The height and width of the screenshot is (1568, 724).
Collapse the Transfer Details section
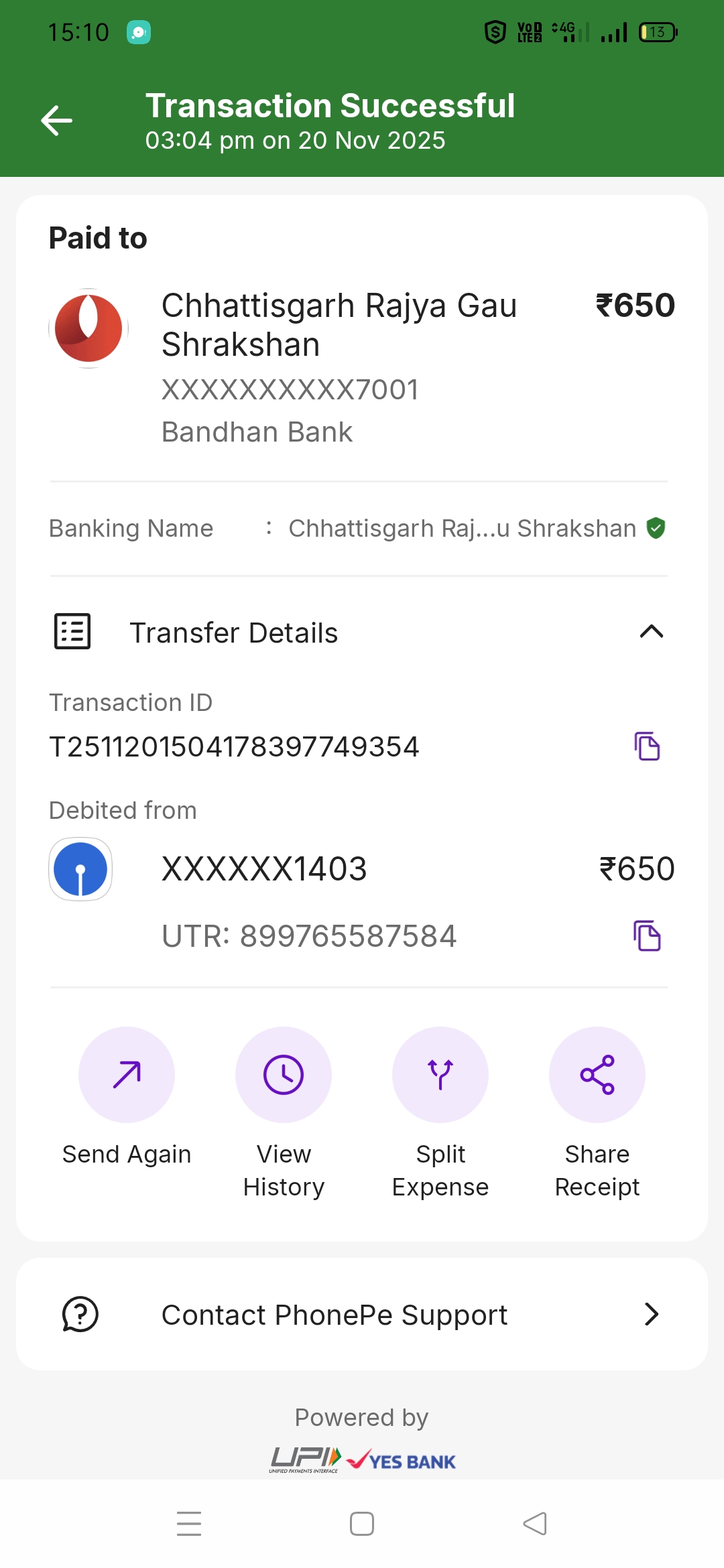pyautogui.click(x=651, y=632)
